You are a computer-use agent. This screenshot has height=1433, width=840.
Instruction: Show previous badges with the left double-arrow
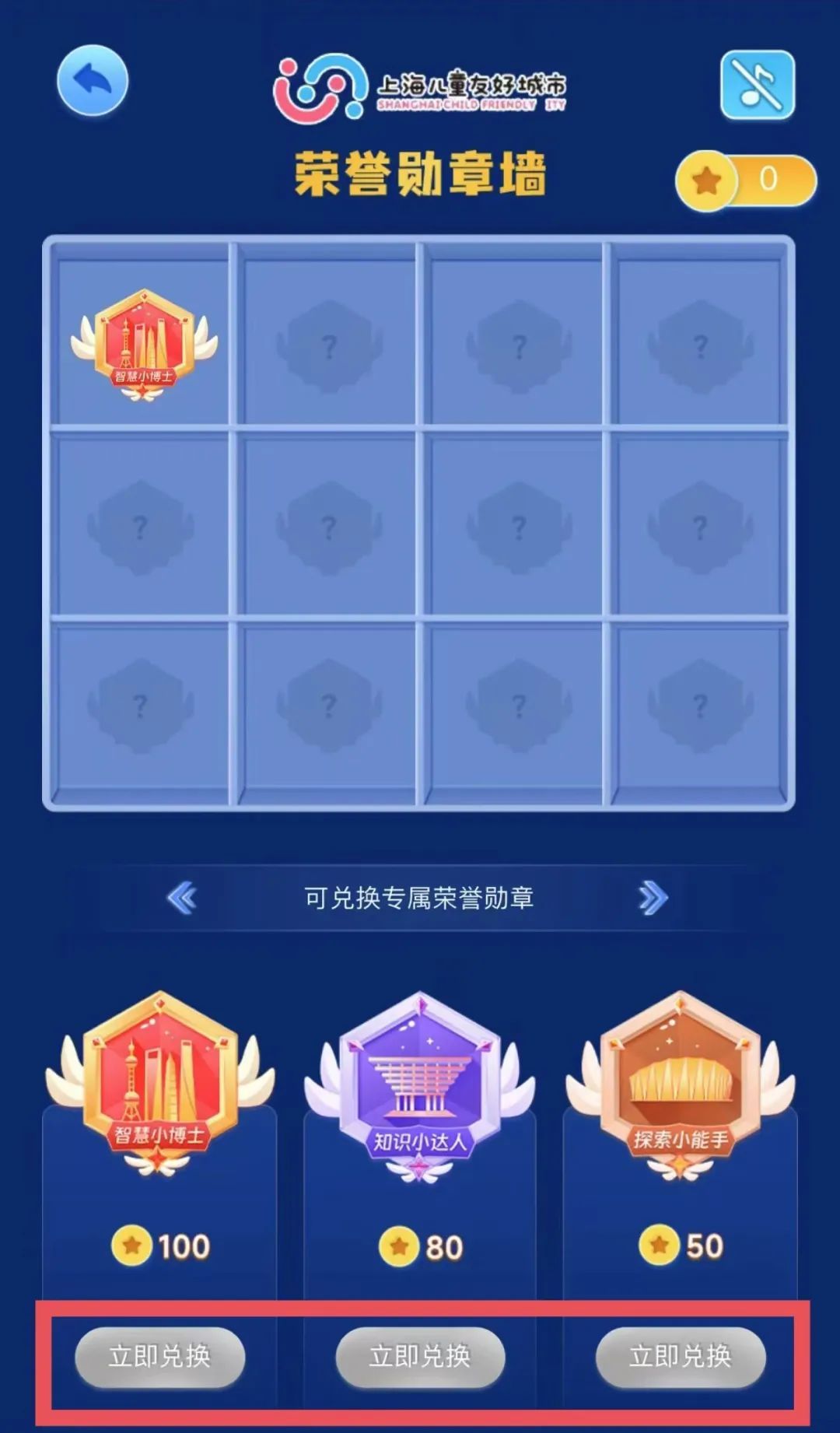point(182,899)
